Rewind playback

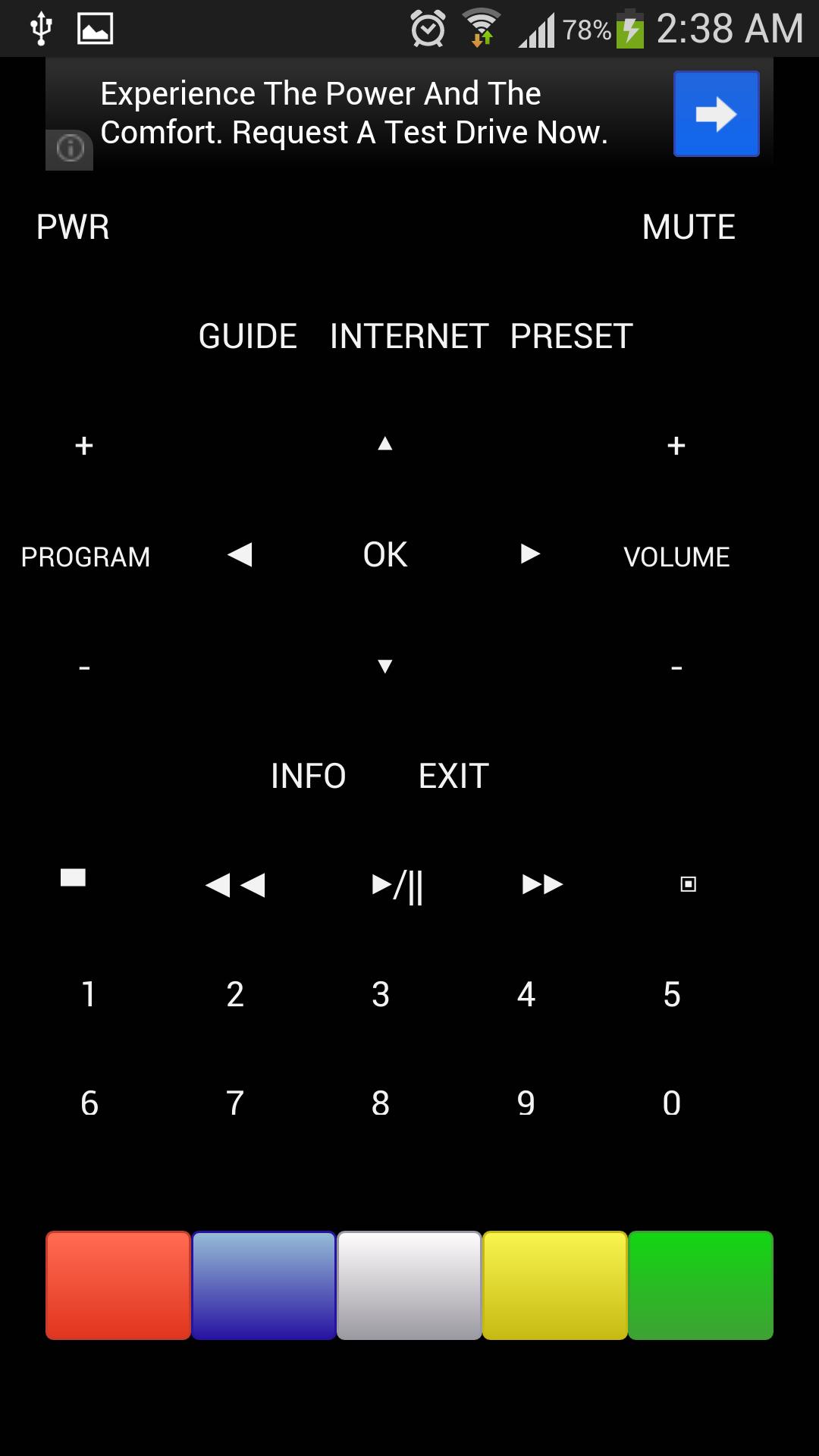235,885
